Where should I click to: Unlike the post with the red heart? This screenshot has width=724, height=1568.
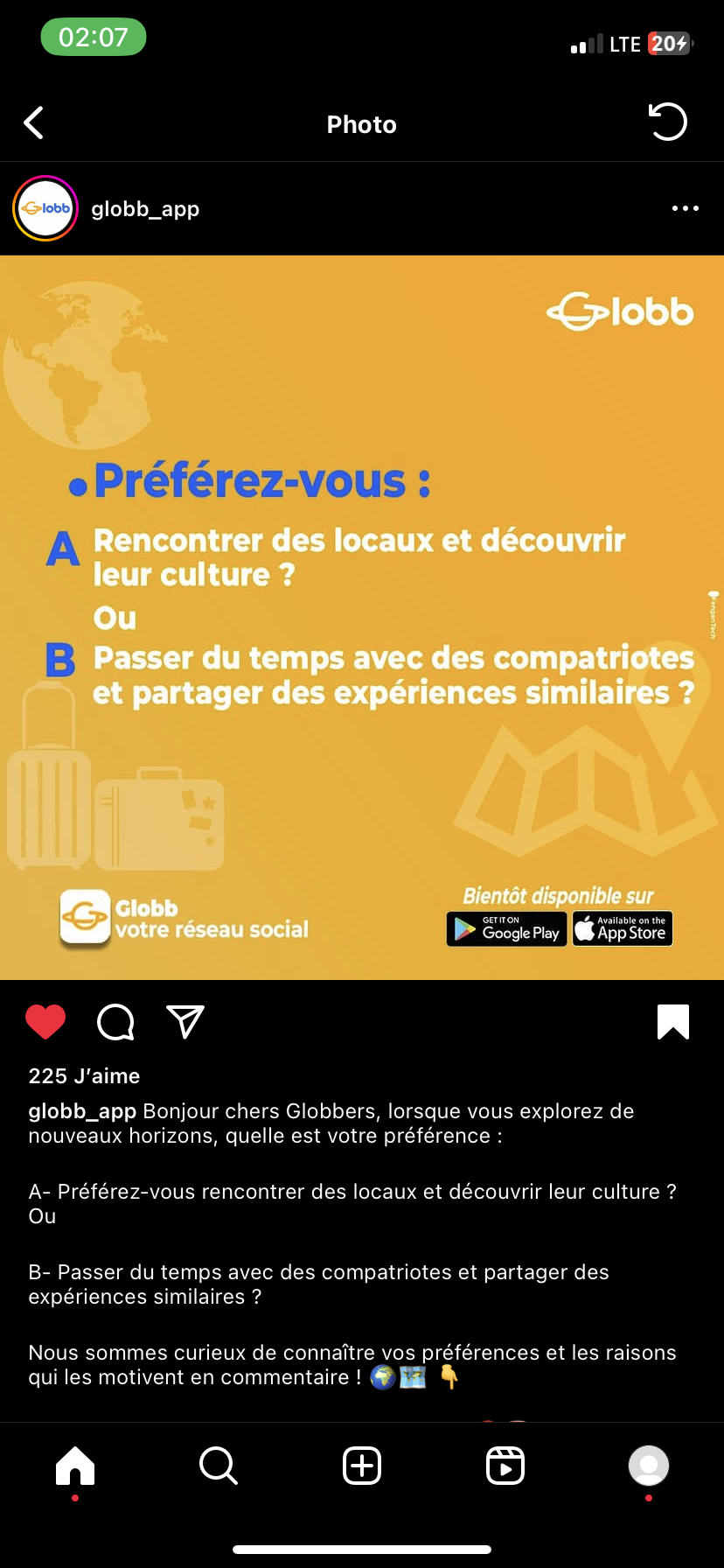(45, 1022)
